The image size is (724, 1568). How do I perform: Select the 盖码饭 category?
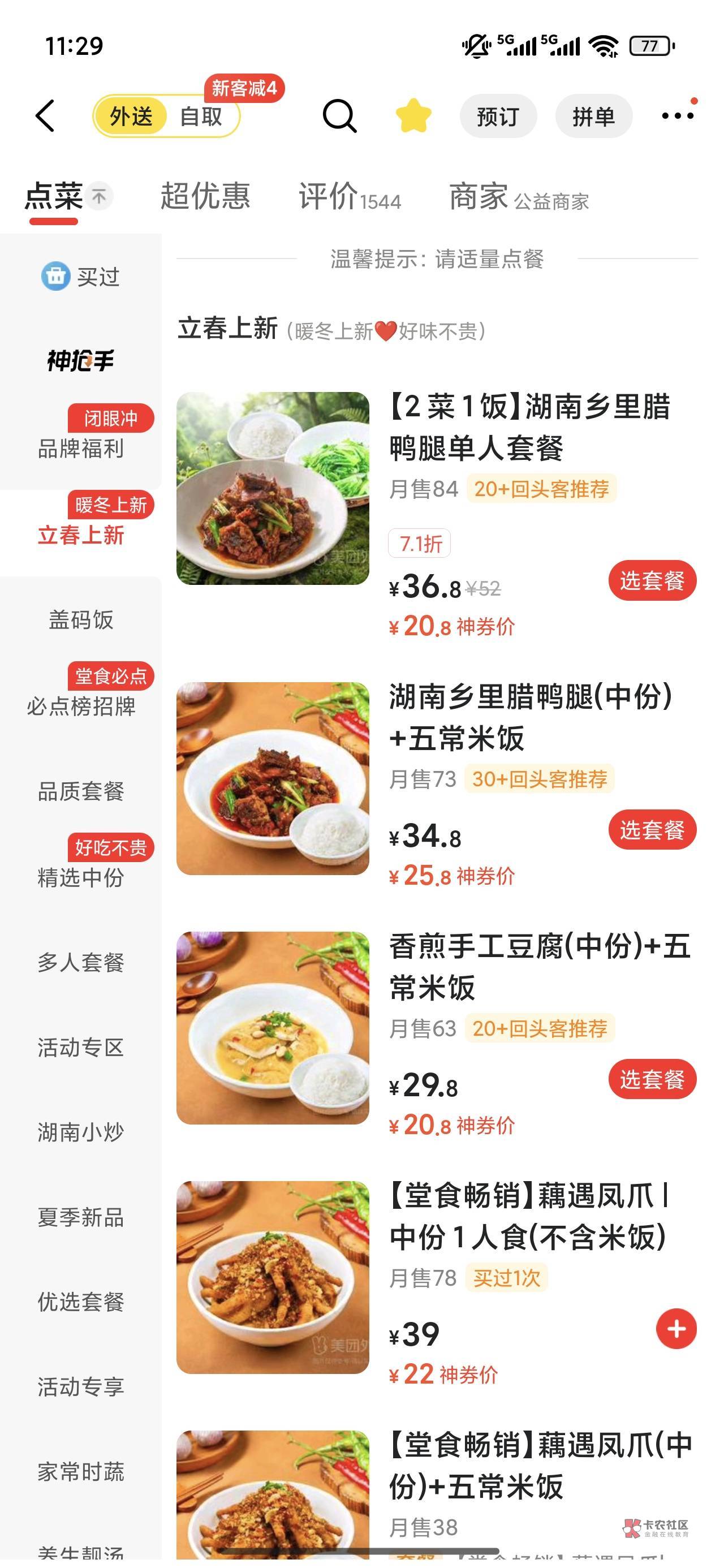[x=80, y=619]
